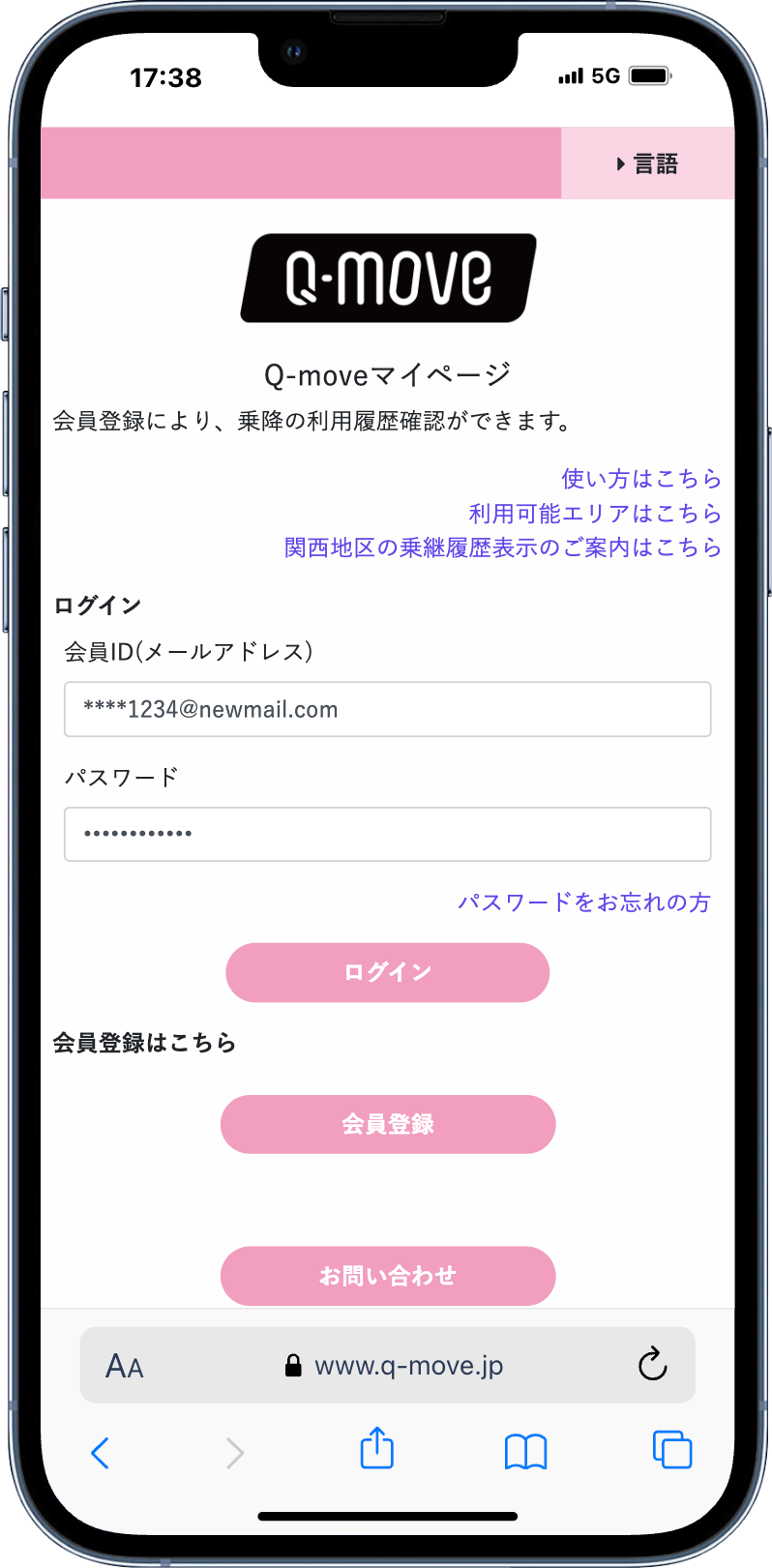Tap the お問い合わせ button
Image resolution: width=772 pixels, height=1568 pixels.
point(388,1276)
